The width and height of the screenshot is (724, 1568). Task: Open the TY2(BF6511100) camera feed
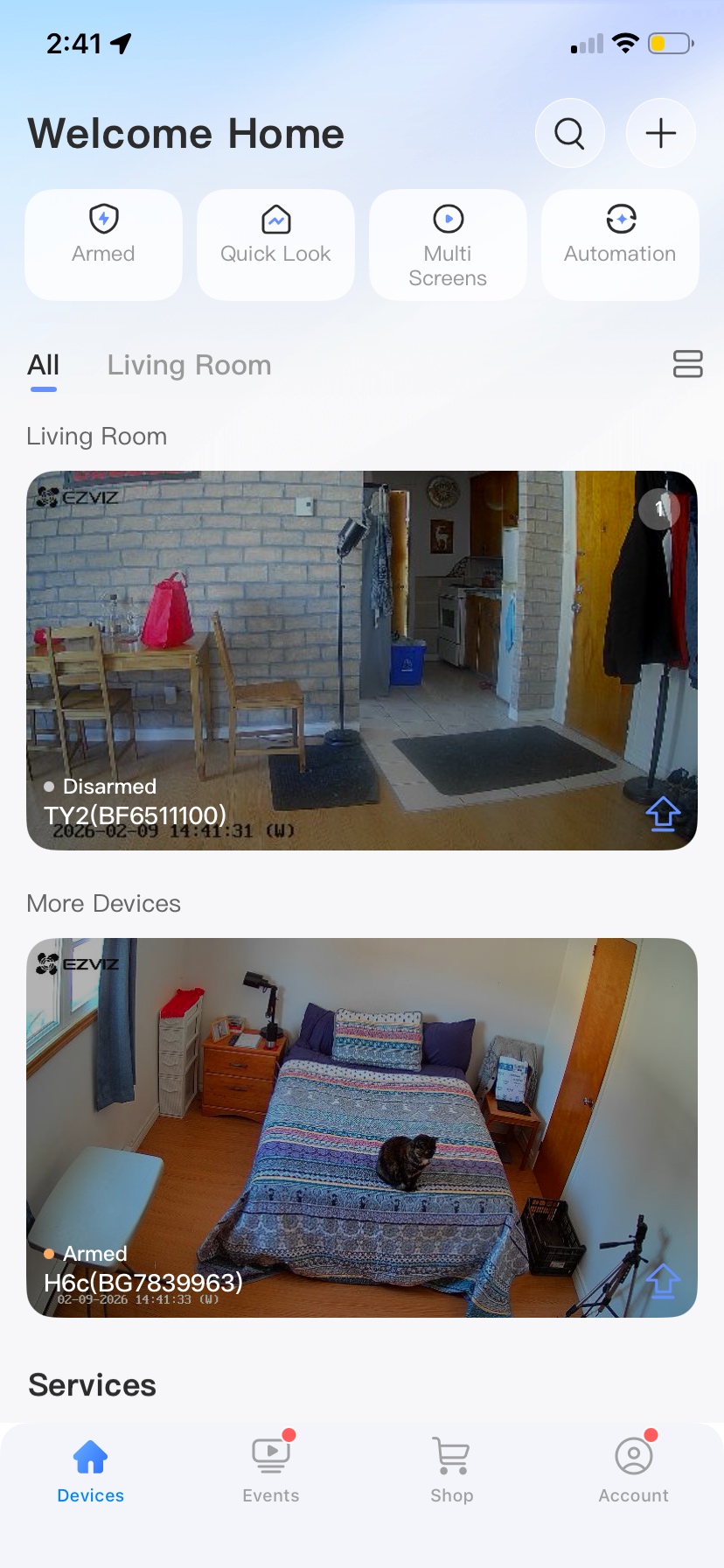[362, 661]
